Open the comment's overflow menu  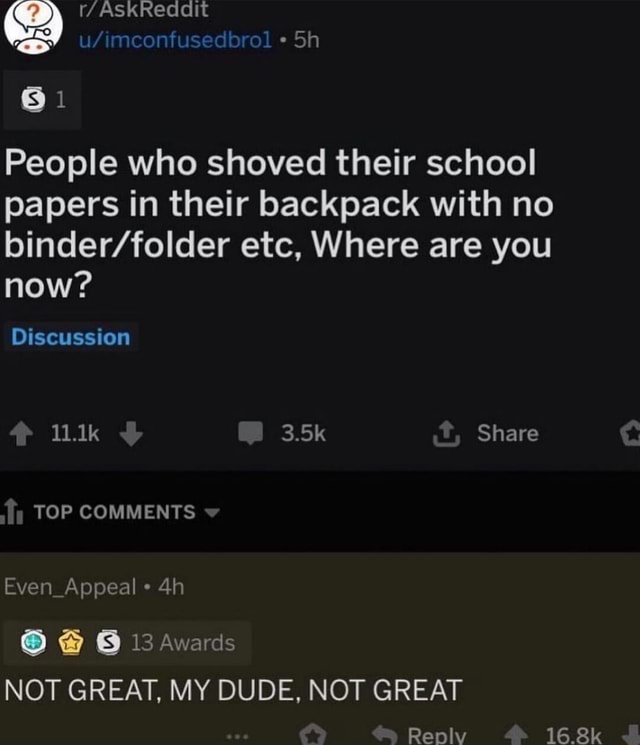point(238,736)
